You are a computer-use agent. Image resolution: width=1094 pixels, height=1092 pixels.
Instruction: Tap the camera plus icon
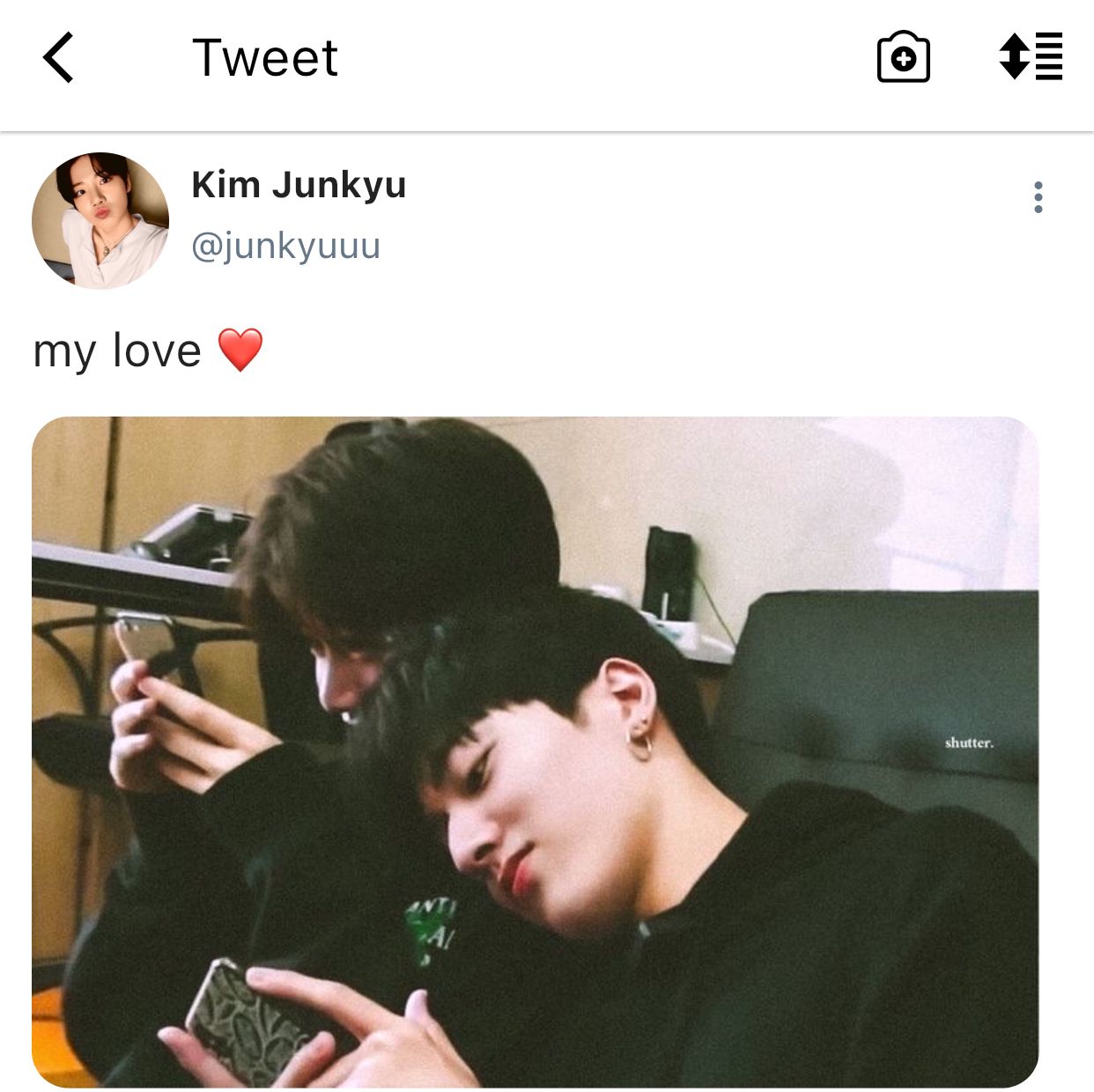click(903, 58)
